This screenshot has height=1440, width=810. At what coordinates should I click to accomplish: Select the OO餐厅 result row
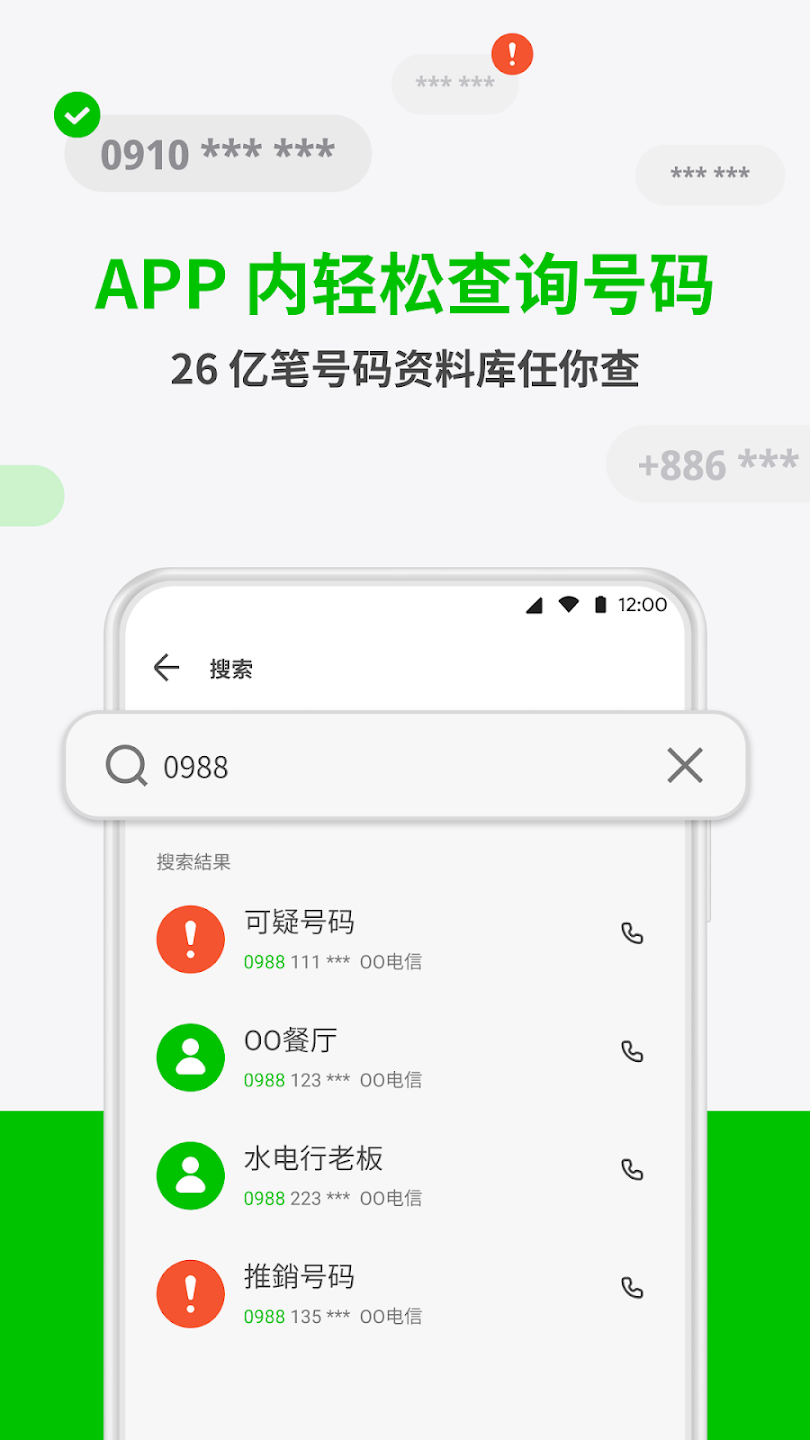click(400, 1056)
